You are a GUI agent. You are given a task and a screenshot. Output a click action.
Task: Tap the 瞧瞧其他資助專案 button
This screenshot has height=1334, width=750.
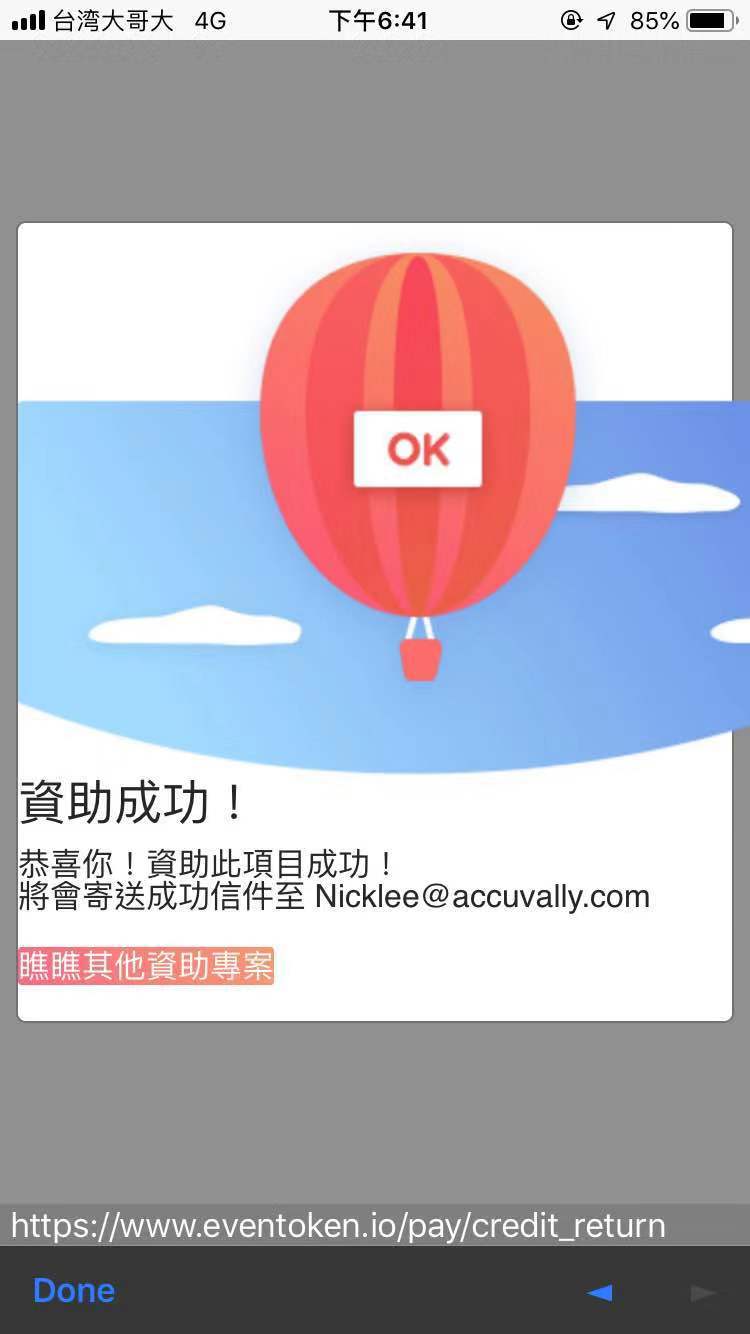point(146,966)
